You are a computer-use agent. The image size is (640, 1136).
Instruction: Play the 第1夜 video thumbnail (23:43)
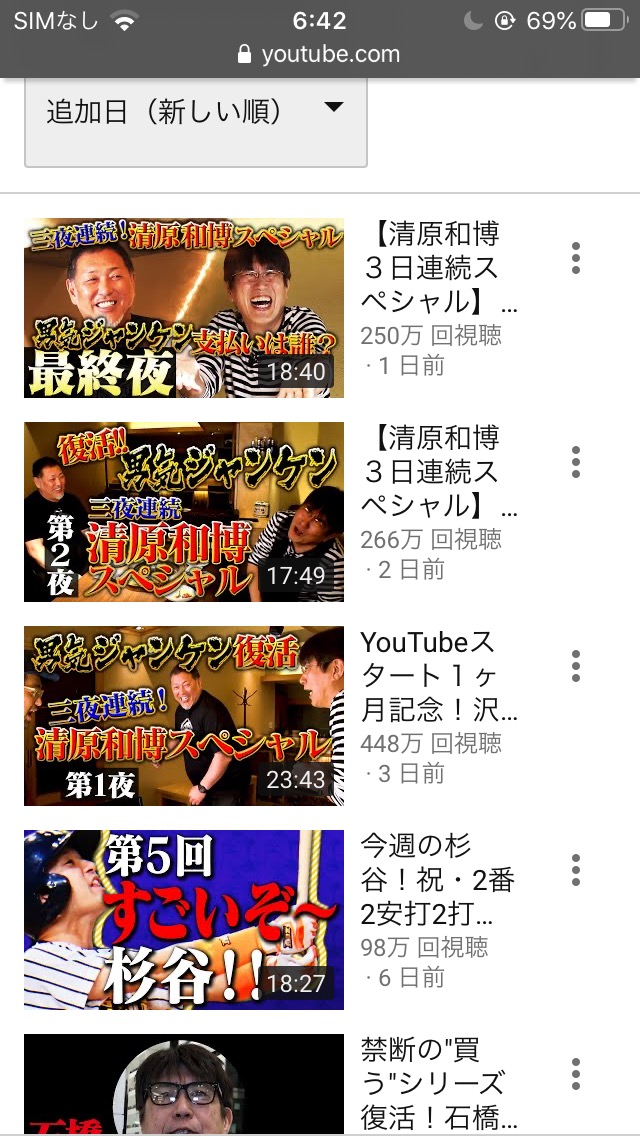point(184,716)
